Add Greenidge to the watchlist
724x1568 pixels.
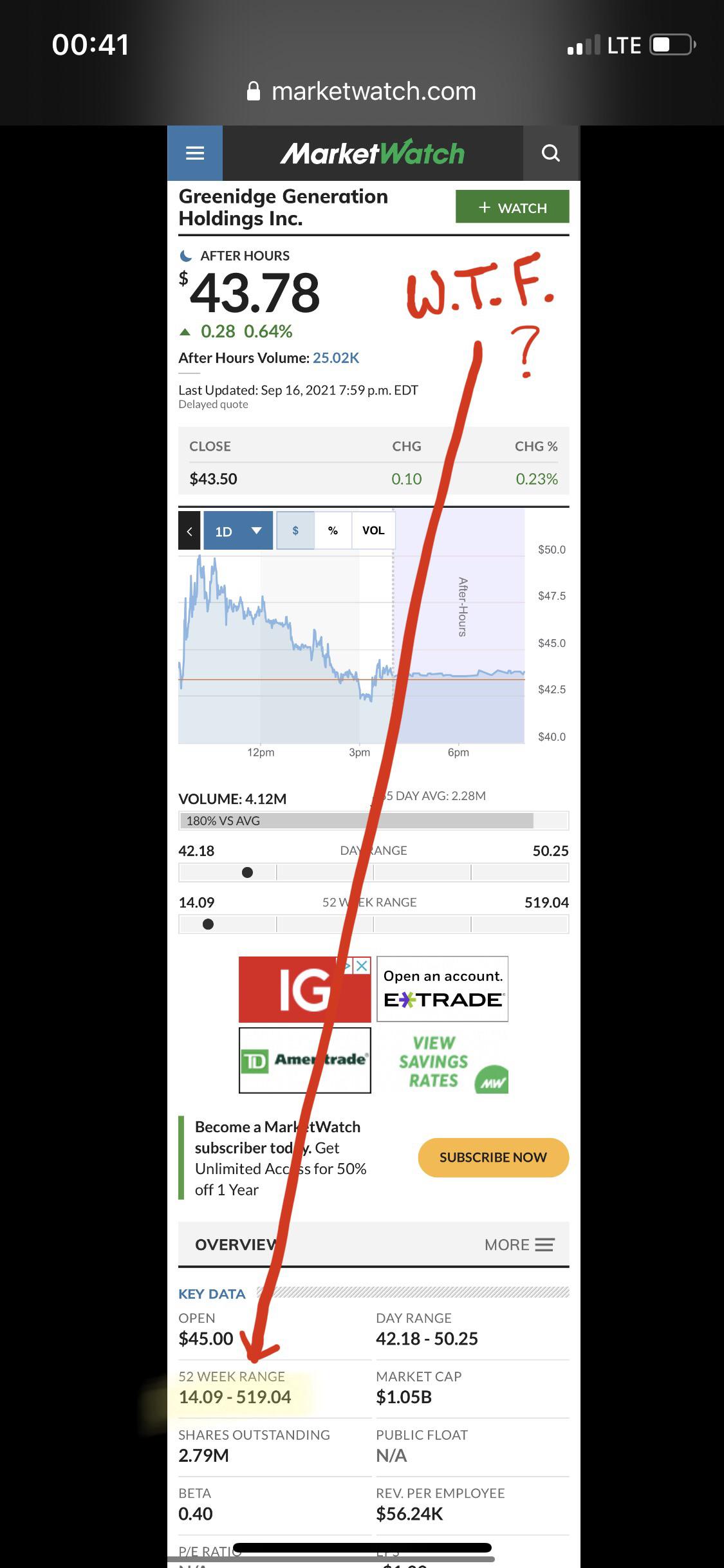pos(512,207)
